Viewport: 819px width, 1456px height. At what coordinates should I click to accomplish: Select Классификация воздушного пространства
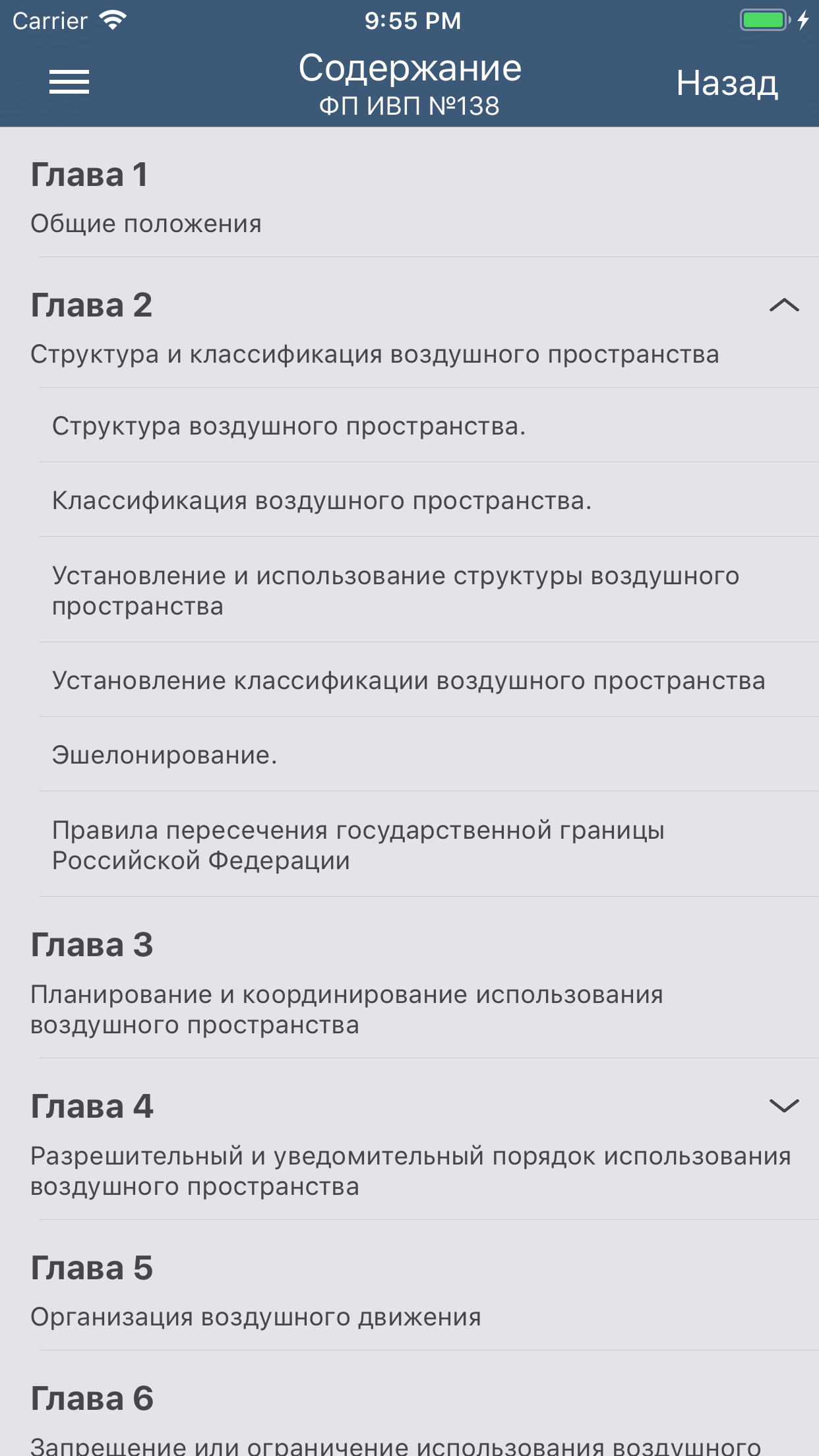321,501
